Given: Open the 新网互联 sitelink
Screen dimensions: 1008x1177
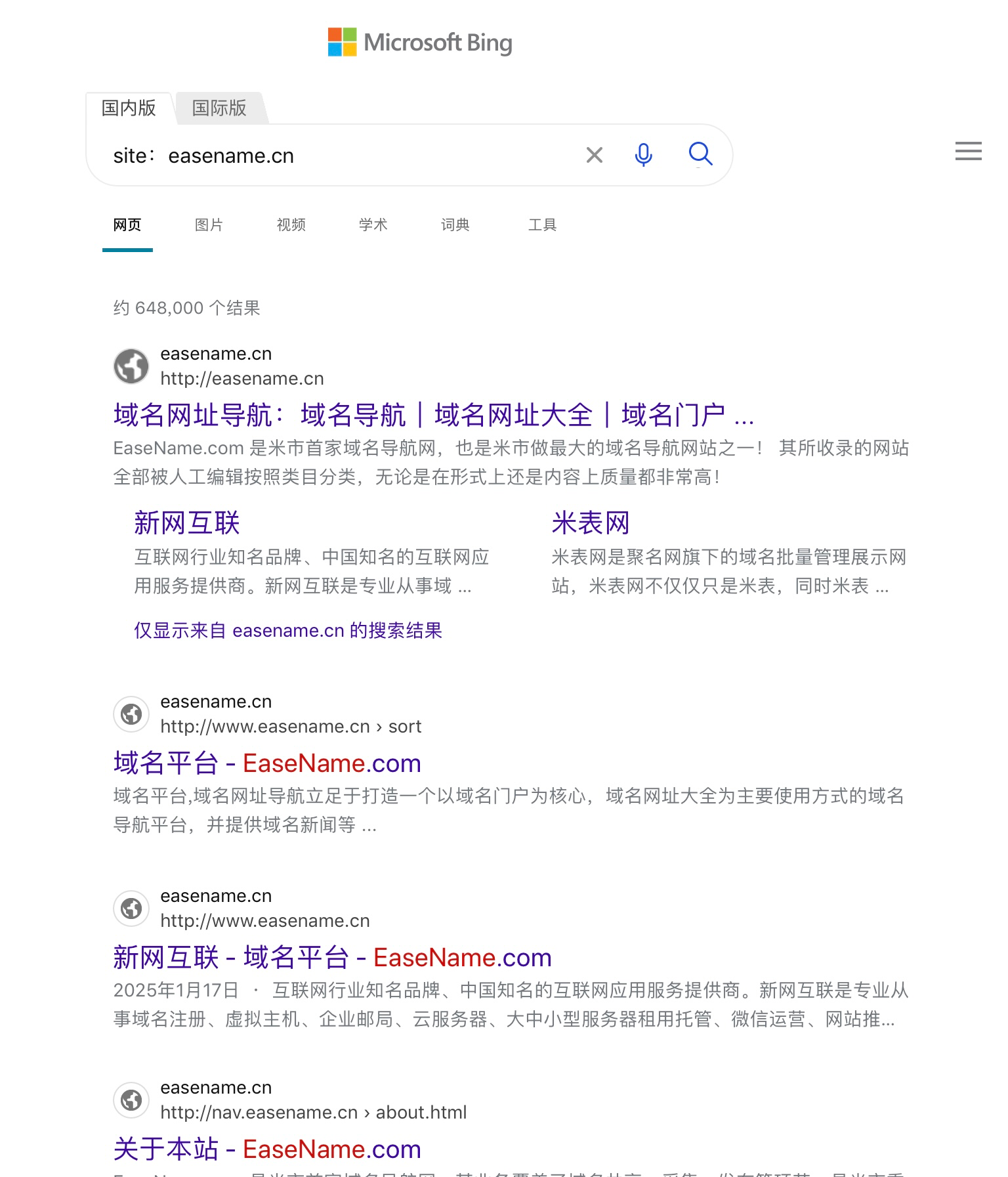Looking at the screenshot, I should point(187,523).
